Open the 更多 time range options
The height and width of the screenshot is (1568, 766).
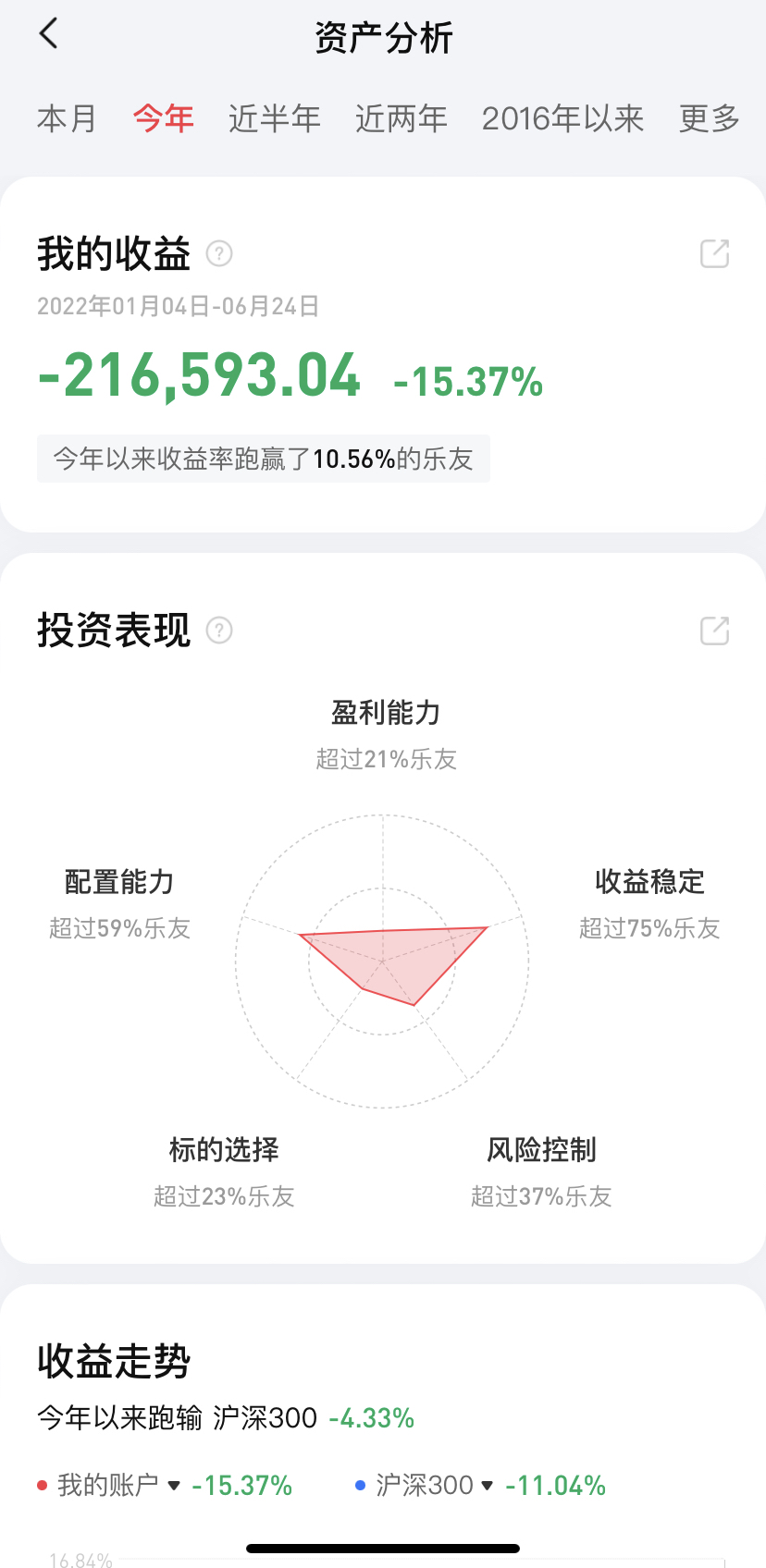click(x=709, y=118)
